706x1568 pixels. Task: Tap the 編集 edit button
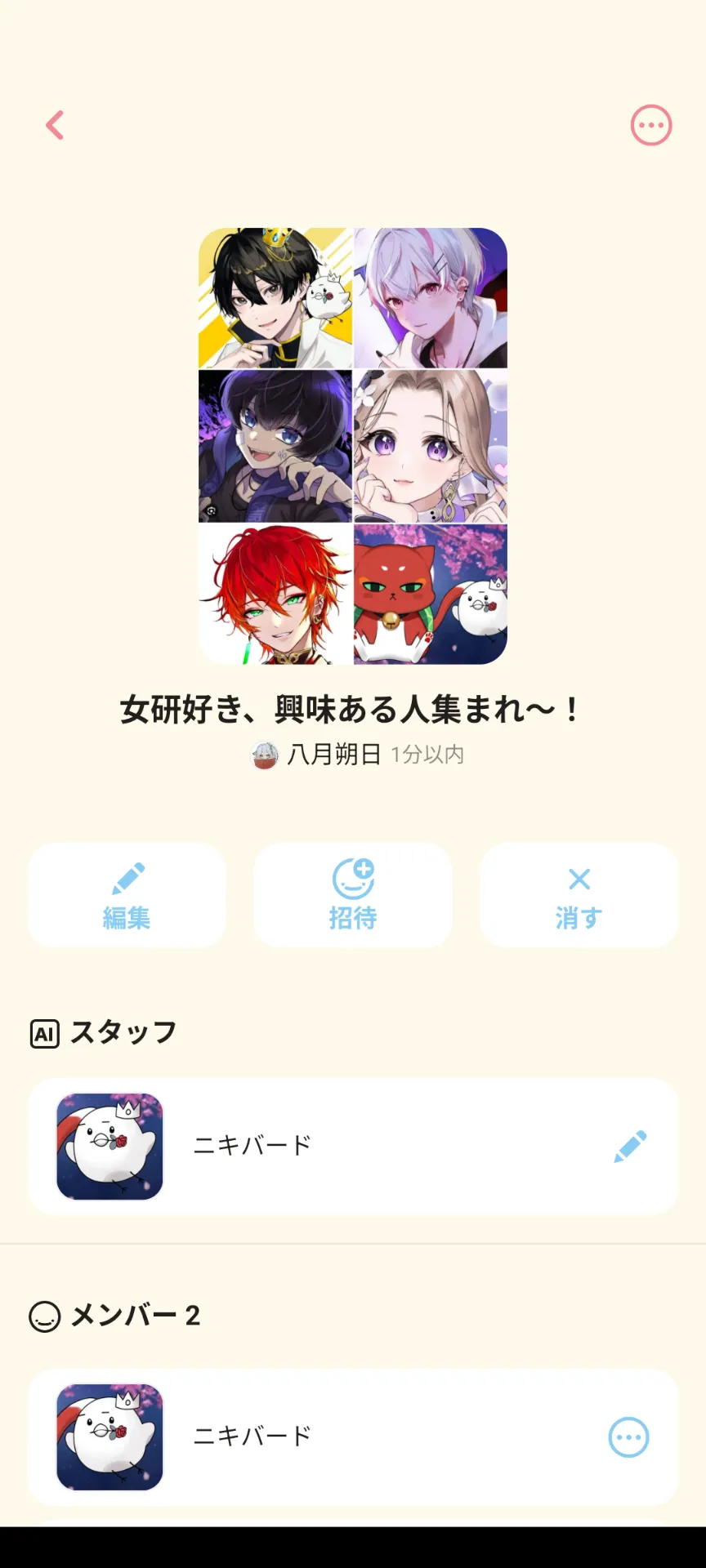[x=127, y=895]
